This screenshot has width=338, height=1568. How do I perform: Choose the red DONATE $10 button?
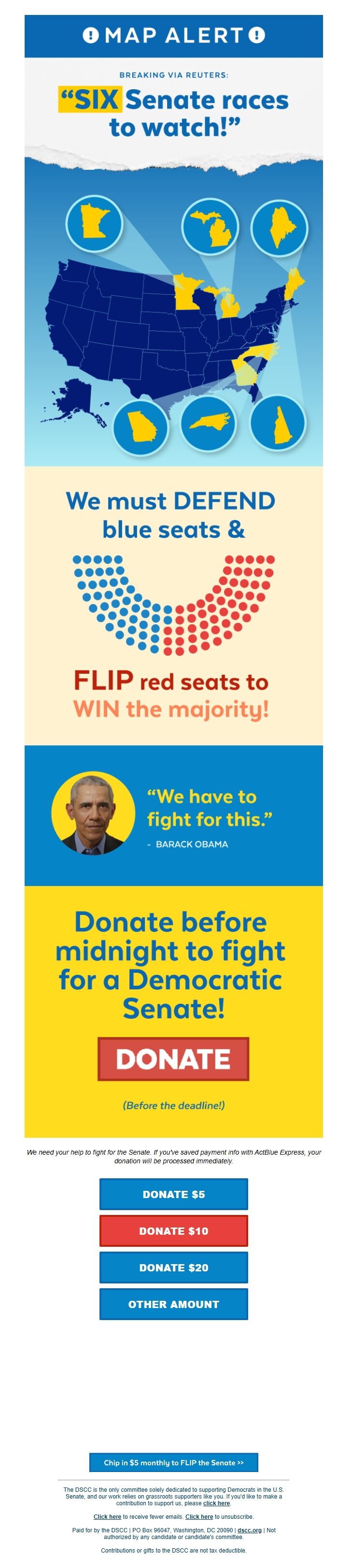coord(173,1230)
